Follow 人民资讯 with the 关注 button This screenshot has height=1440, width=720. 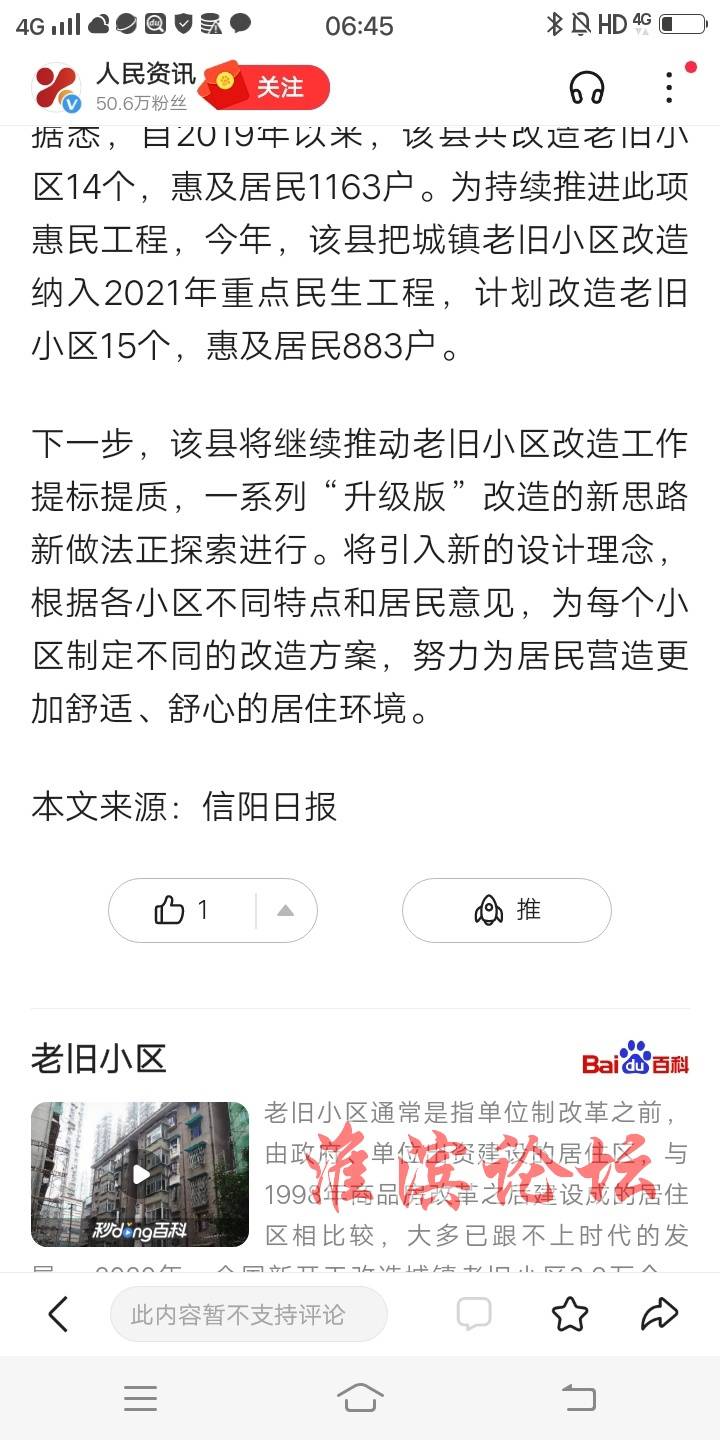(265, 88)
